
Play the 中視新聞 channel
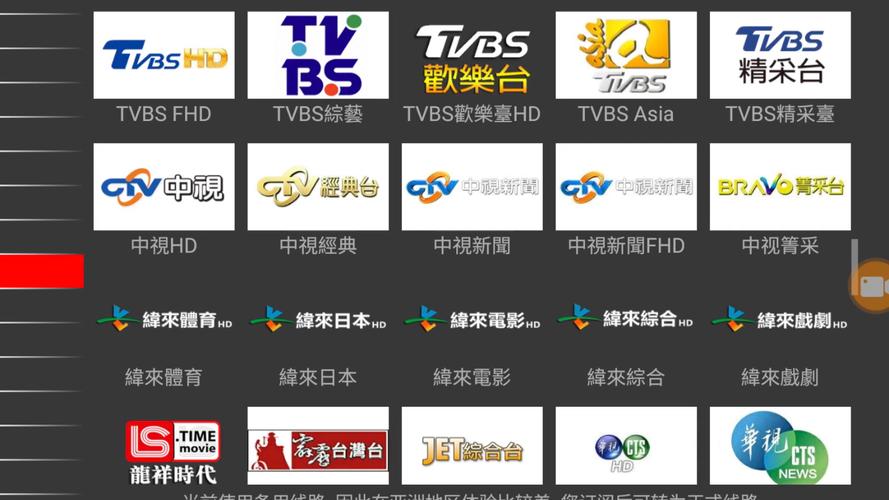(x=472, y=187)
